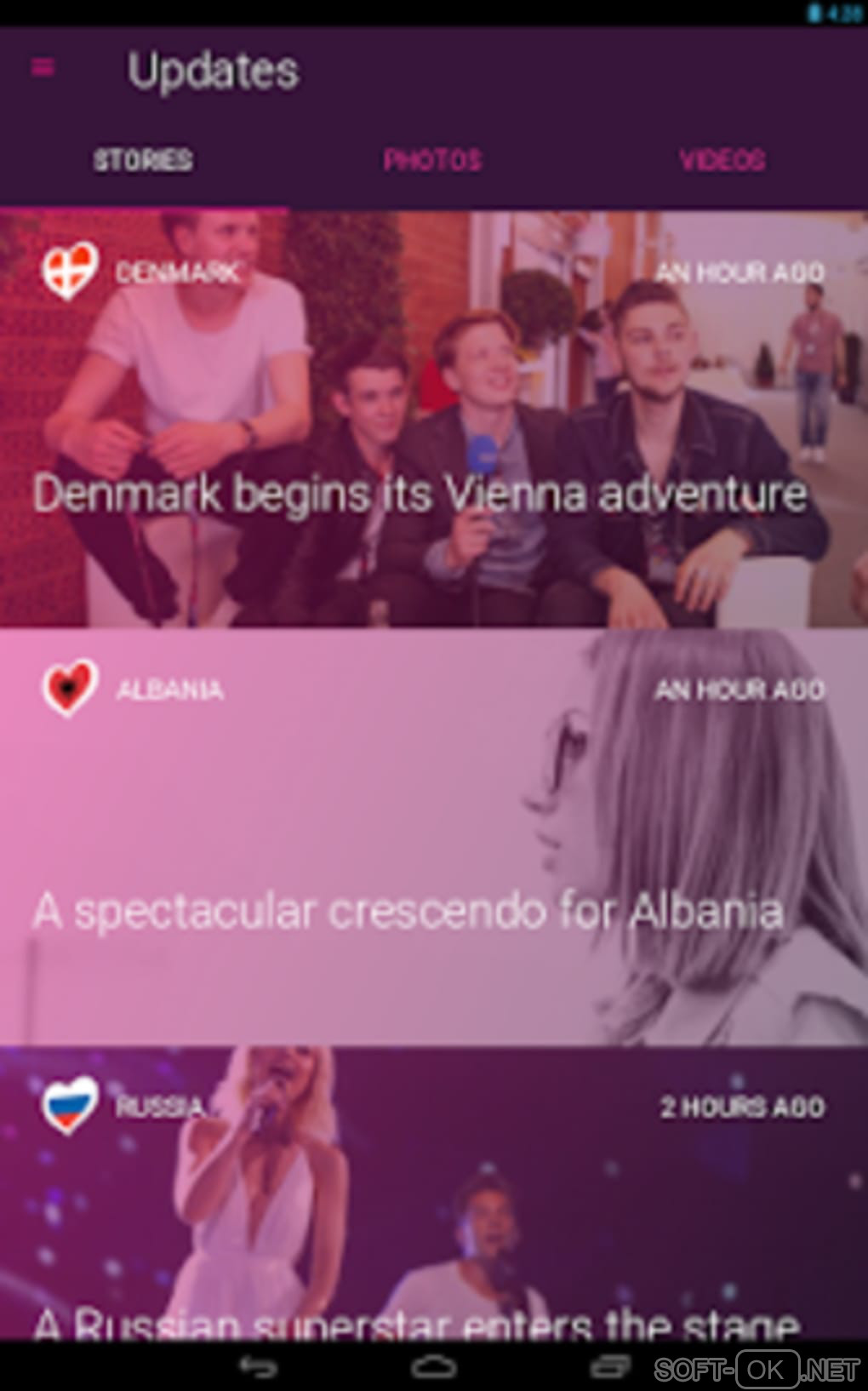Switch to the Photos tab
Screen dimensions: 868x1391
click(x=432, y=160)
